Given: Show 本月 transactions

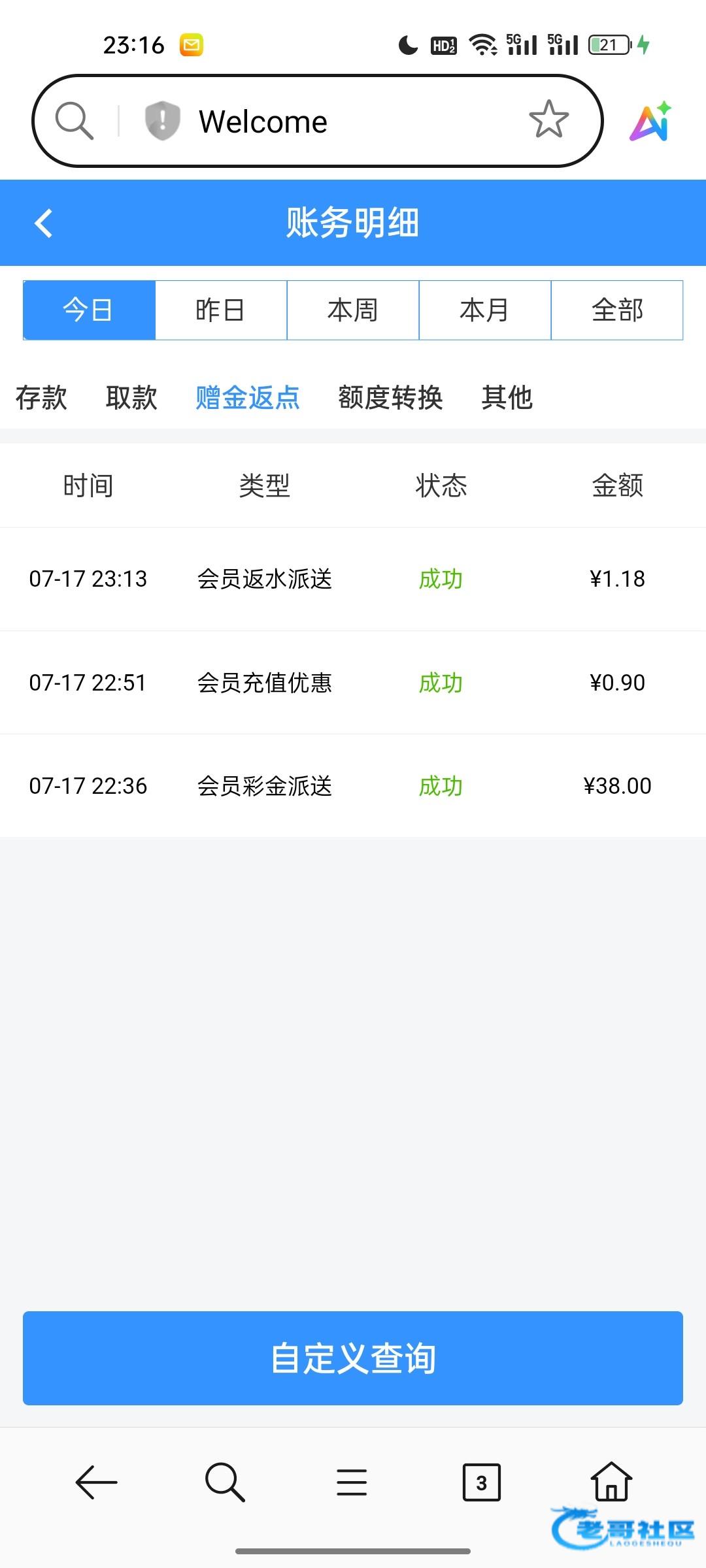Looking at the screenshot, I should point(484,310).
